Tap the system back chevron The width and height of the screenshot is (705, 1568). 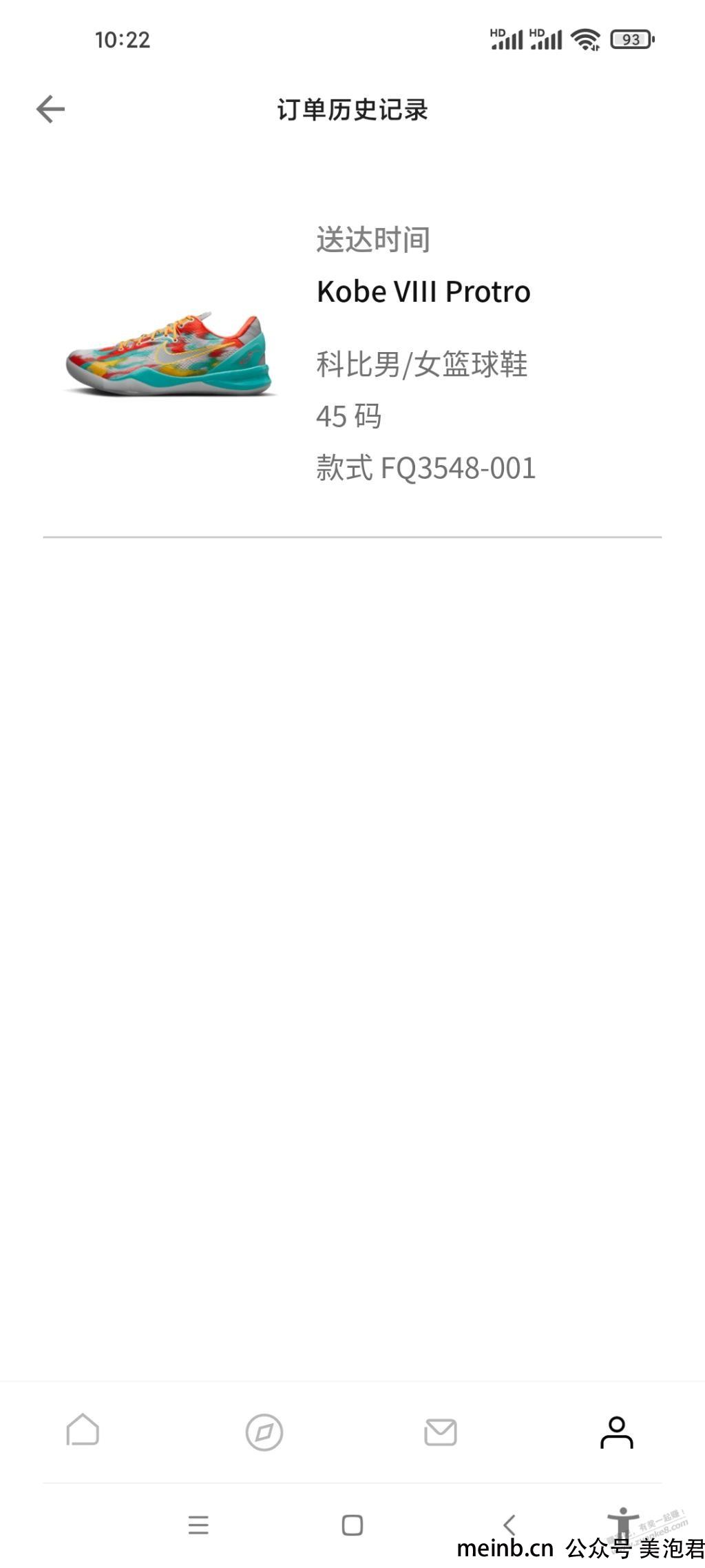[x=509, y=1525]
